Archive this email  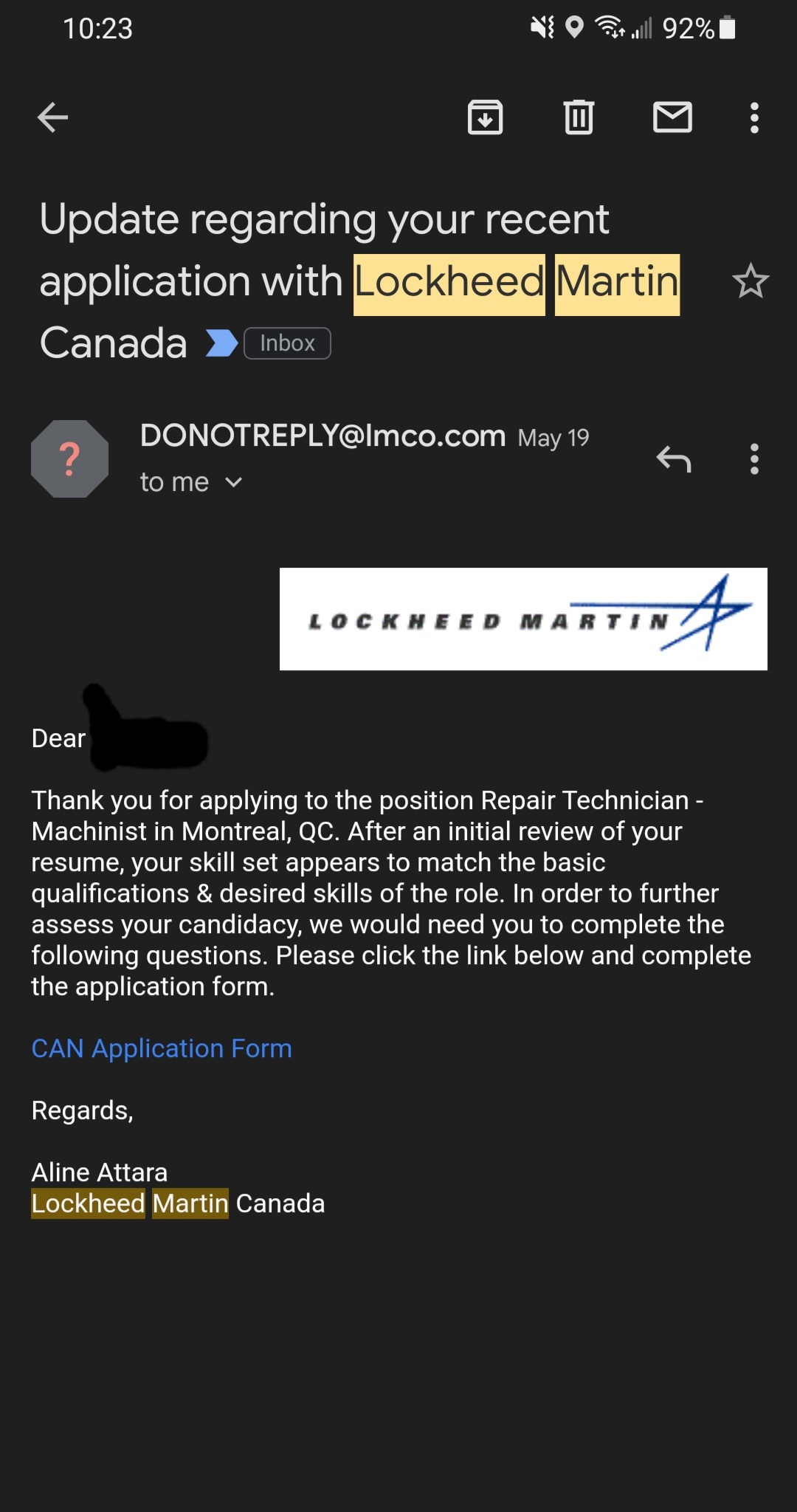(485, 117)
